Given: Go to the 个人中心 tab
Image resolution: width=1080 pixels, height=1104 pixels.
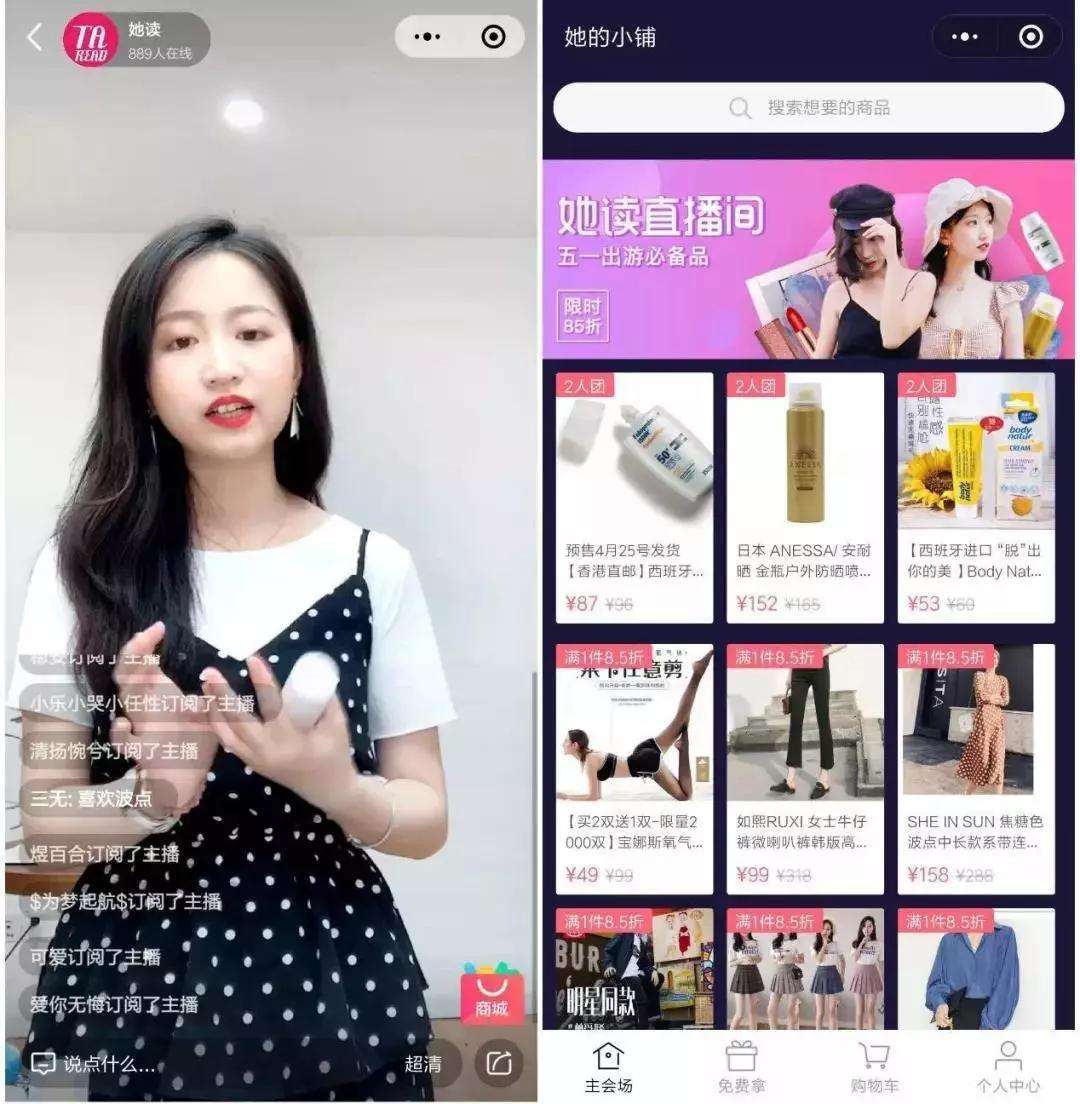Looking at the screenshot, I should (1008, 1066).
